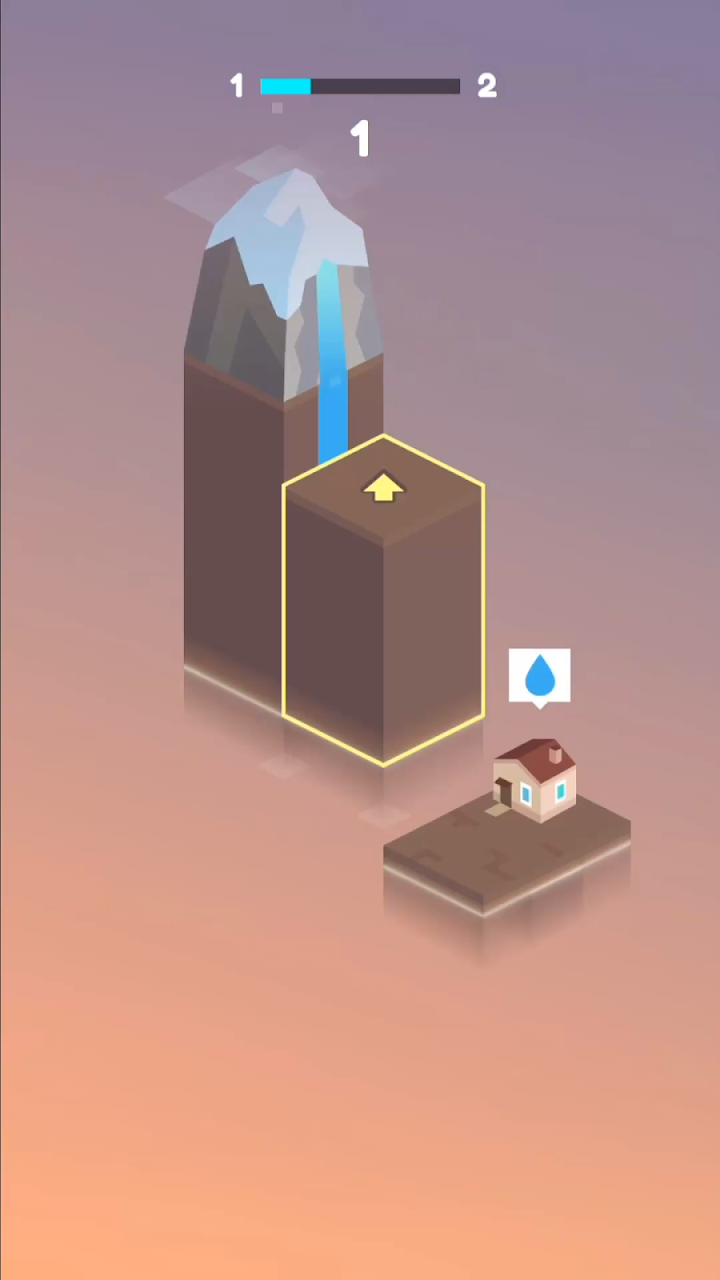Raise the highlighted block with the yellow arrow
This screenshot has width=720, height=1280.
[x=384, y=489]
